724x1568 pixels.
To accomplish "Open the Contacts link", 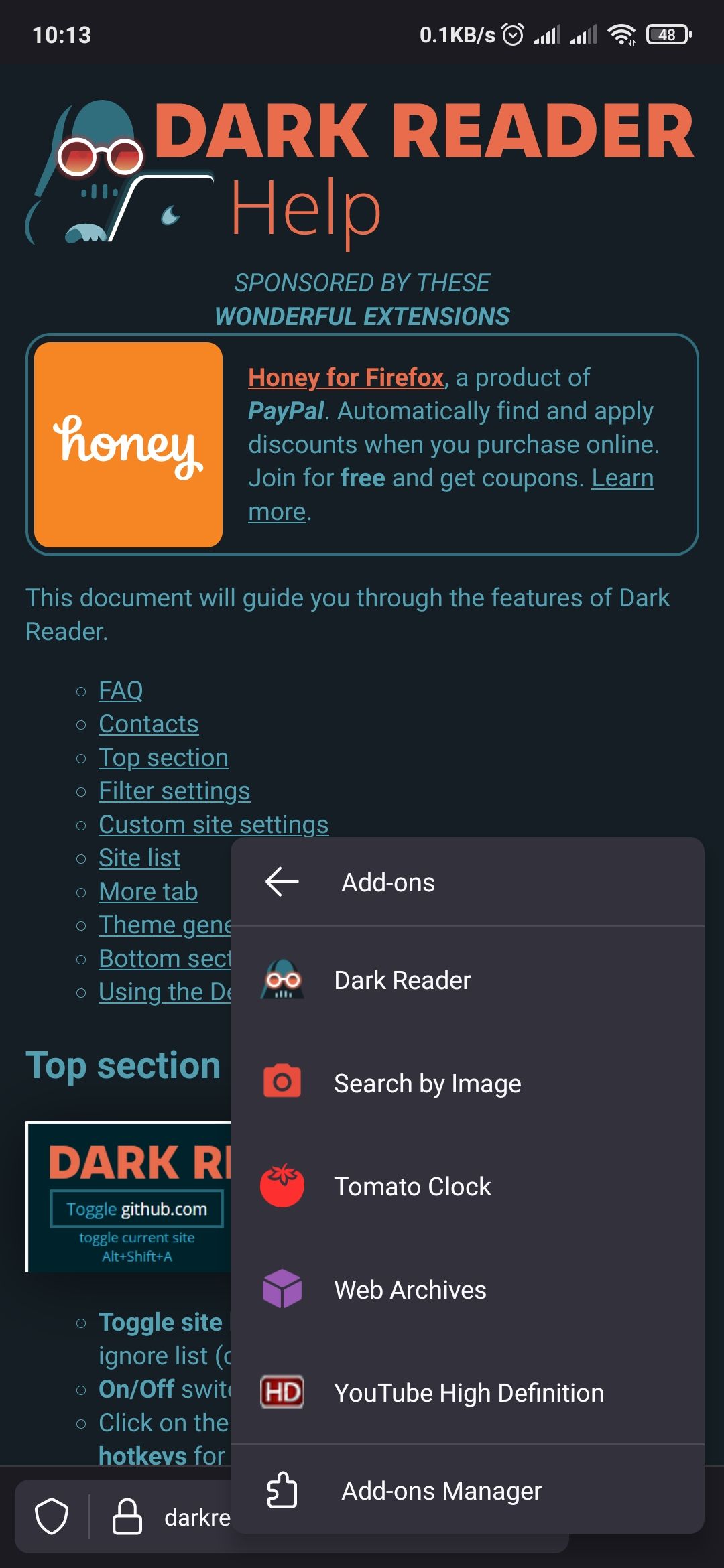I will point(148,724).
